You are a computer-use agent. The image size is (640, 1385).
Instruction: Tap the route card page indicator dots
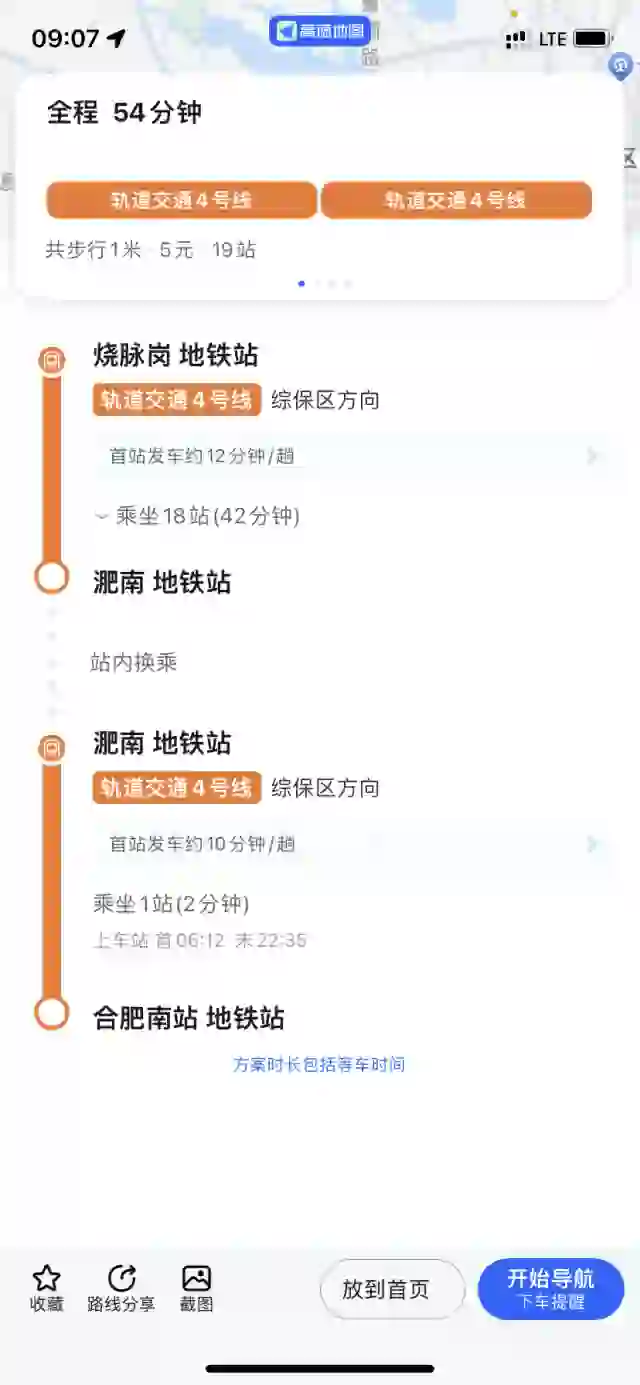(325, 284)
